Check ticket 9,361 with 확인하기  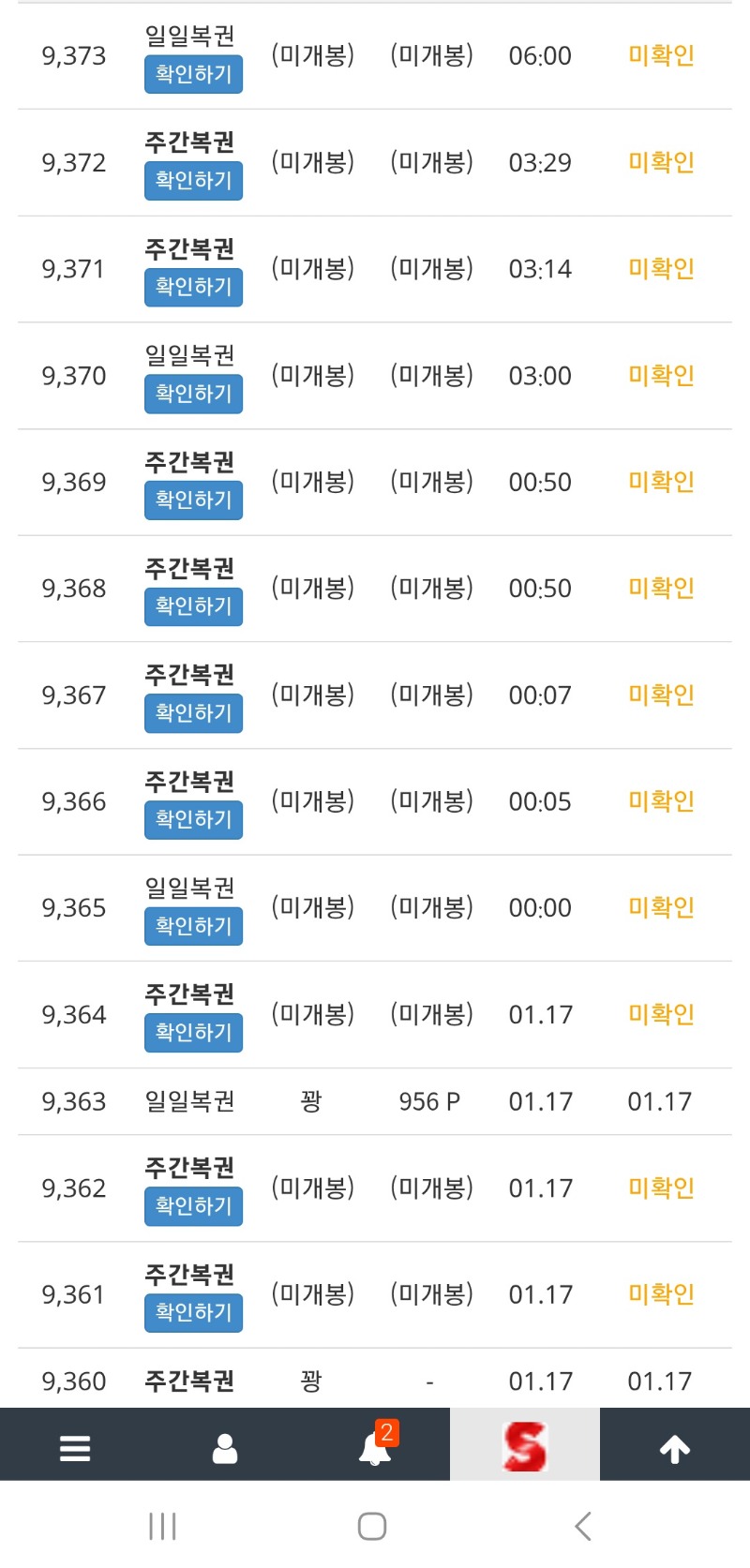[x=193, y=1313]
